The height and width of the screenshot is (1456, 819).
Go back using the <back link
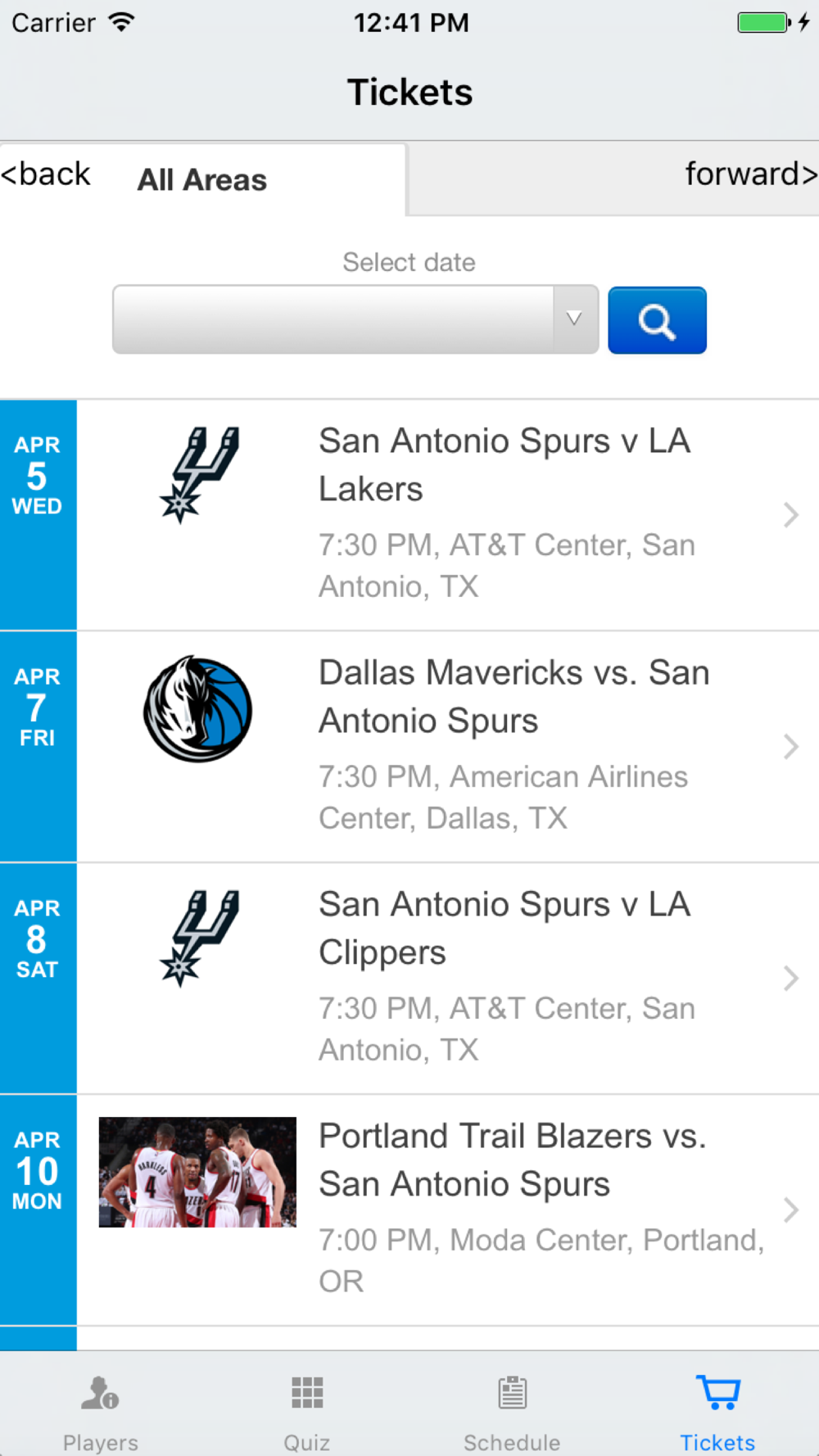(46, 174)
